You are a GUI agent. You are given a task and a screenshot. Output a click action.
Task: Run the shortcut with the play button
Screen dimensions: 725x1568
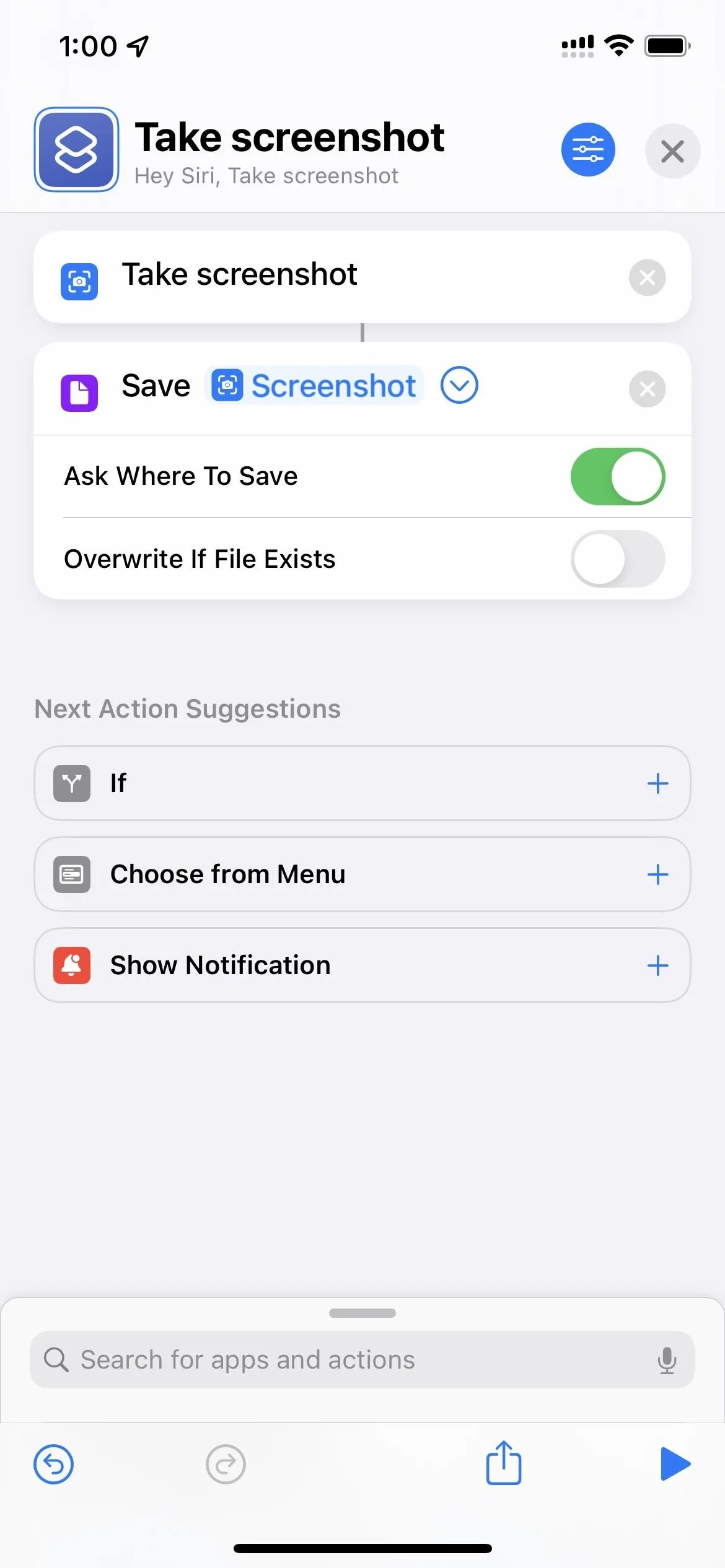pyautogui.click(x=675, y=1464)
